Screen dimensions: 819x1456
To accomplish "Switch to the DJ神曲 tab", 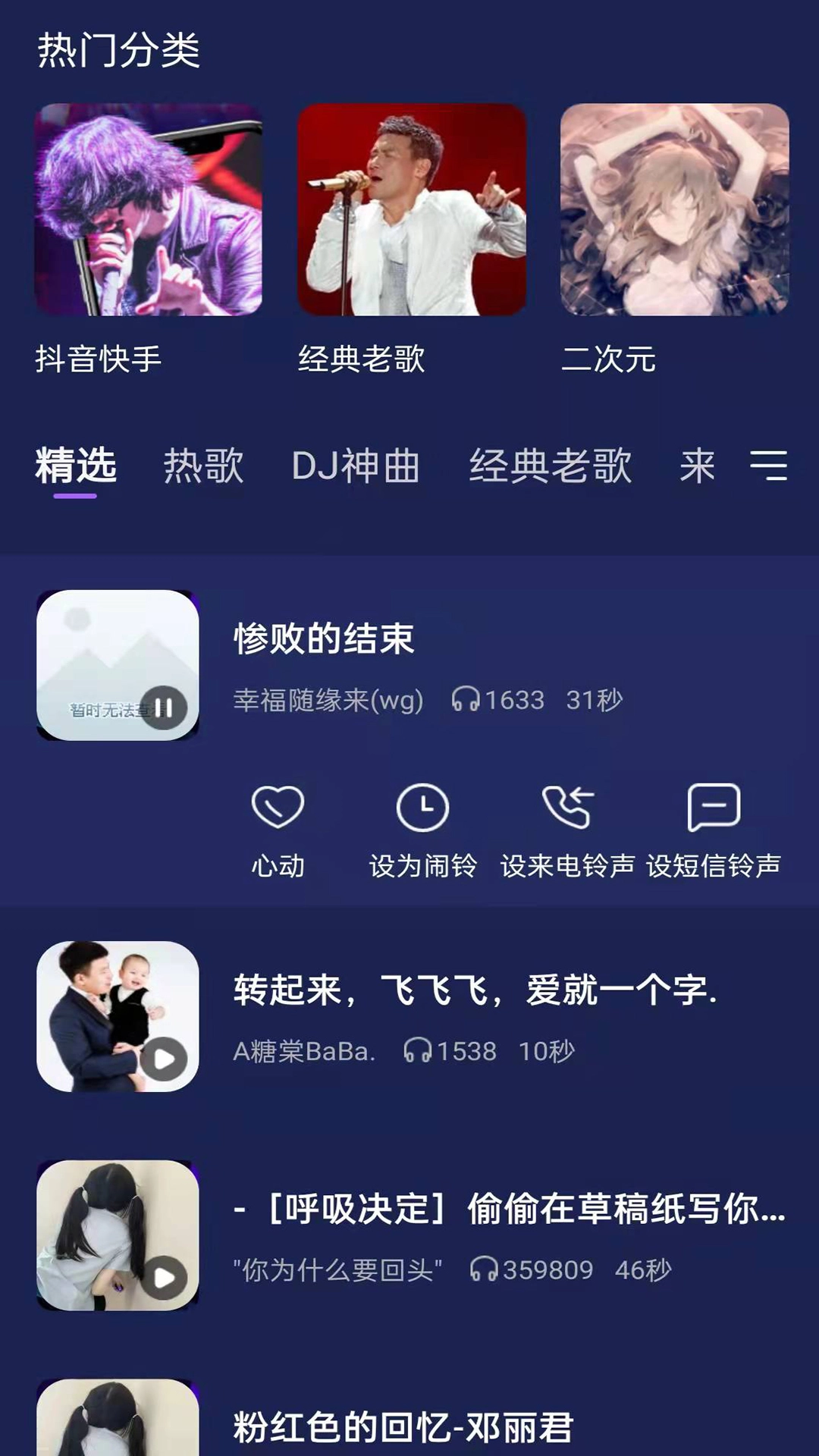I will (356, 466).
